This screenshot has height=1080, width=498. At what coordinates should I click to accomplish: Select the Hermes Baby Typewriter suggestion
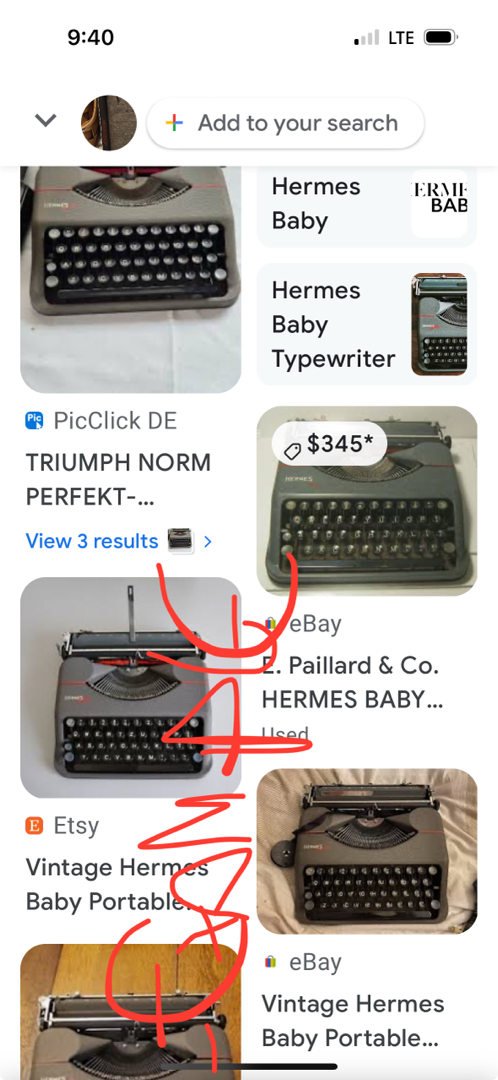point(366,324)
